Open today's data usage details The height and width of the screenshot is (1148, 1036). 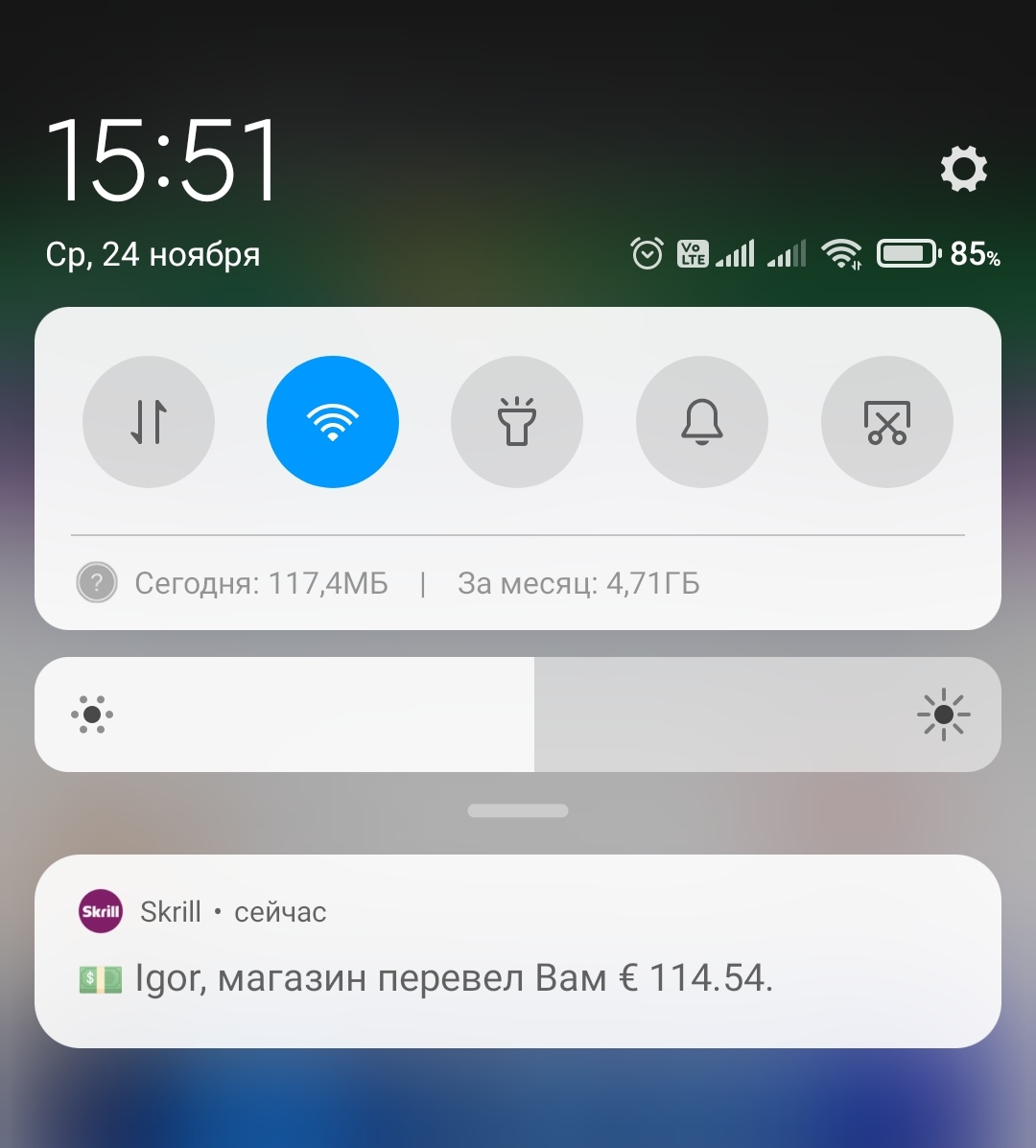pos(261,583)
